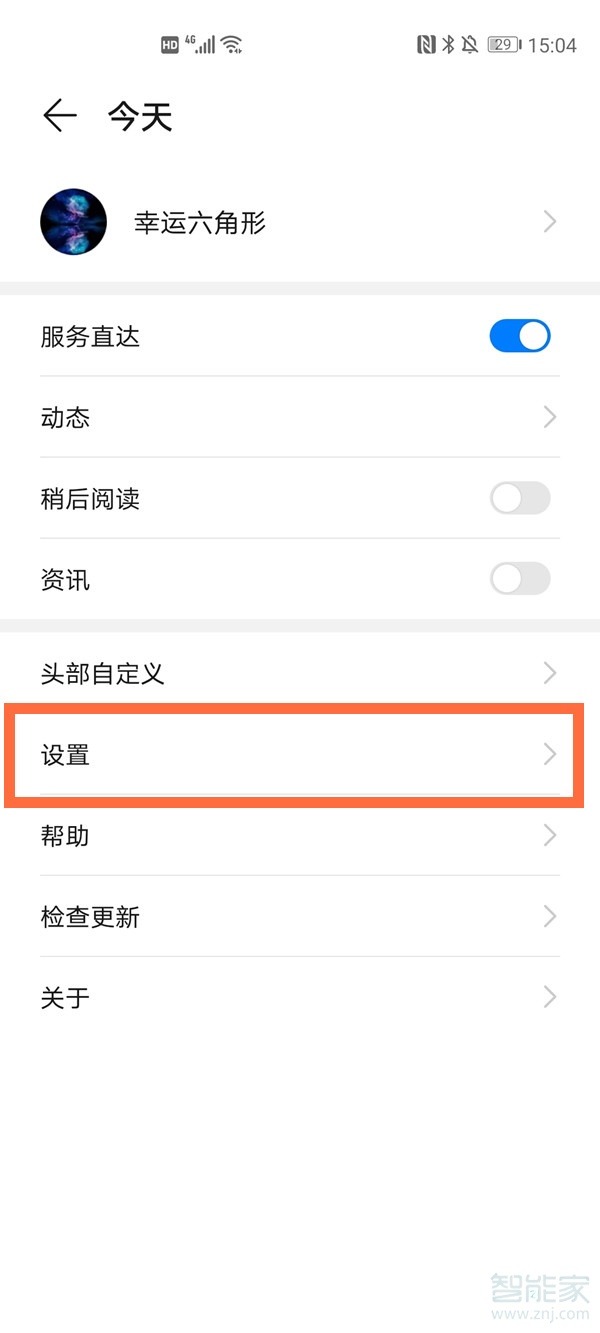Open the 动态 row
The width and height of the screenshot is (600, 1333).
click(300, 418)
